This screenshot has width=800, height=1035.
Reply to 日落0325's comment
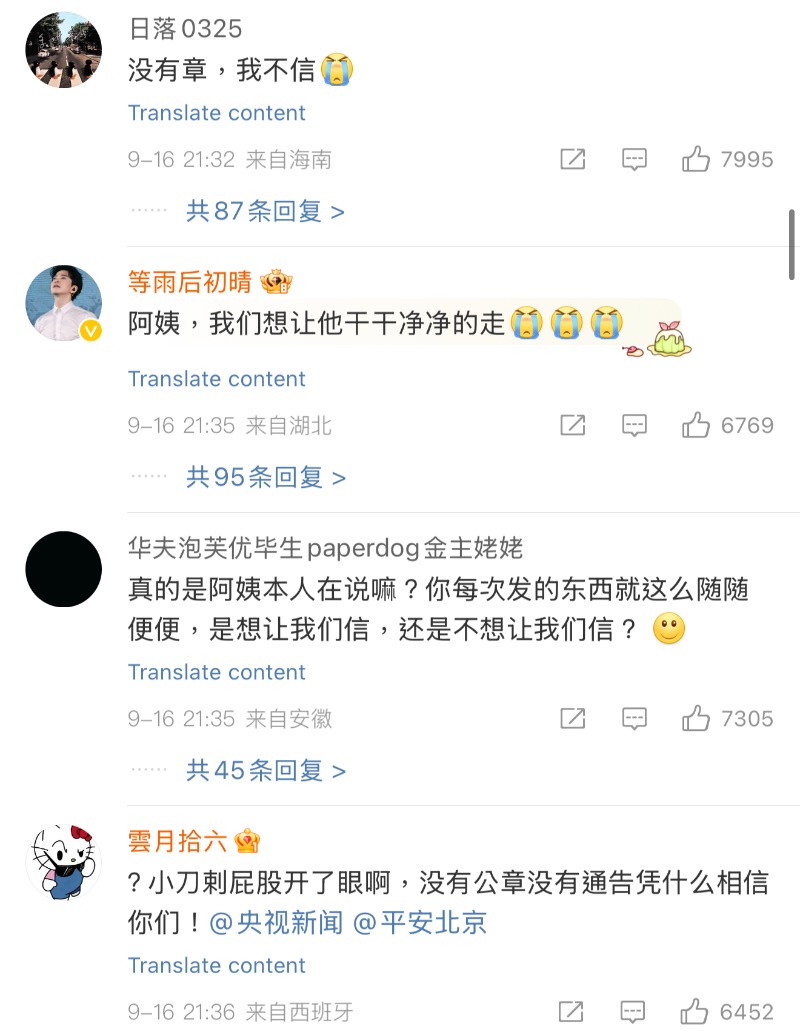click(x=634, y=159)
